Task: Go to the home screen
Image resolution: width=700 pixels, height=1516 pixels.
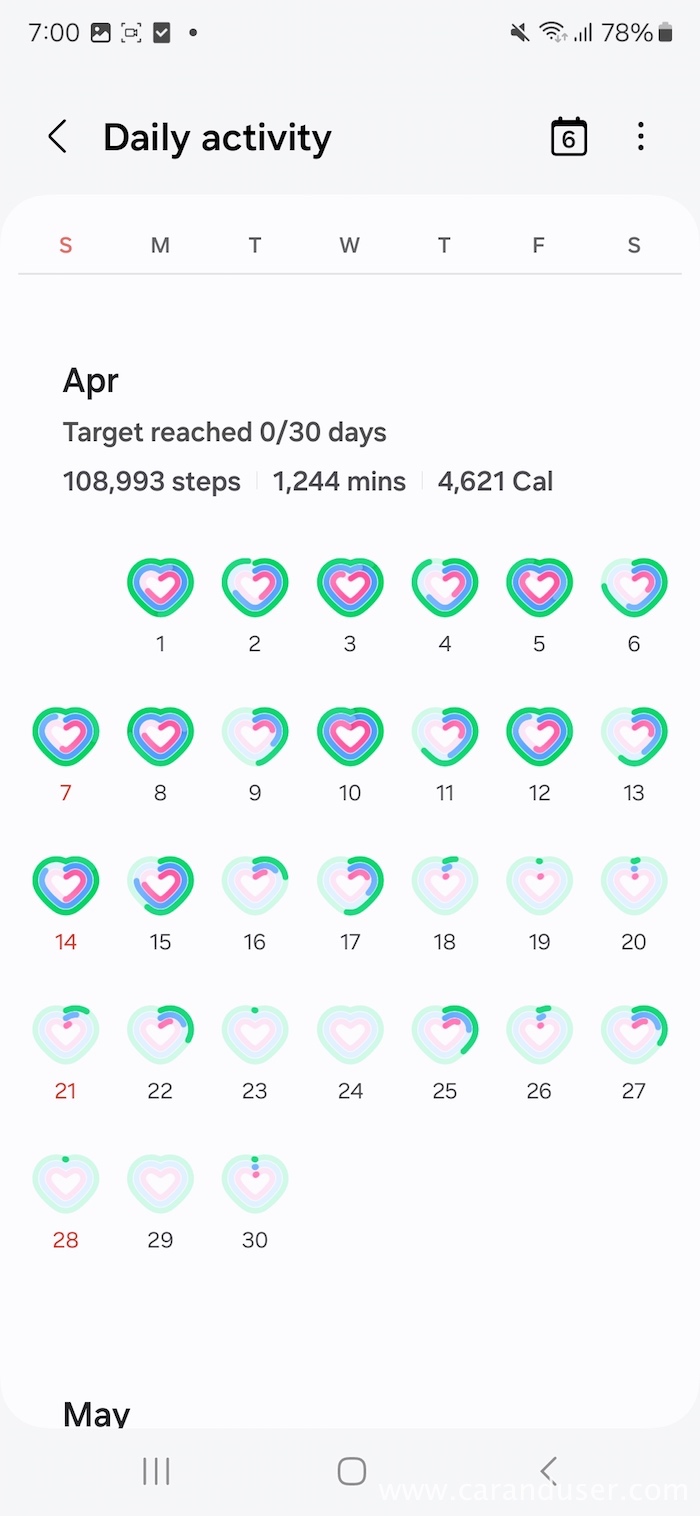Action: click(x=351, y=1470)
